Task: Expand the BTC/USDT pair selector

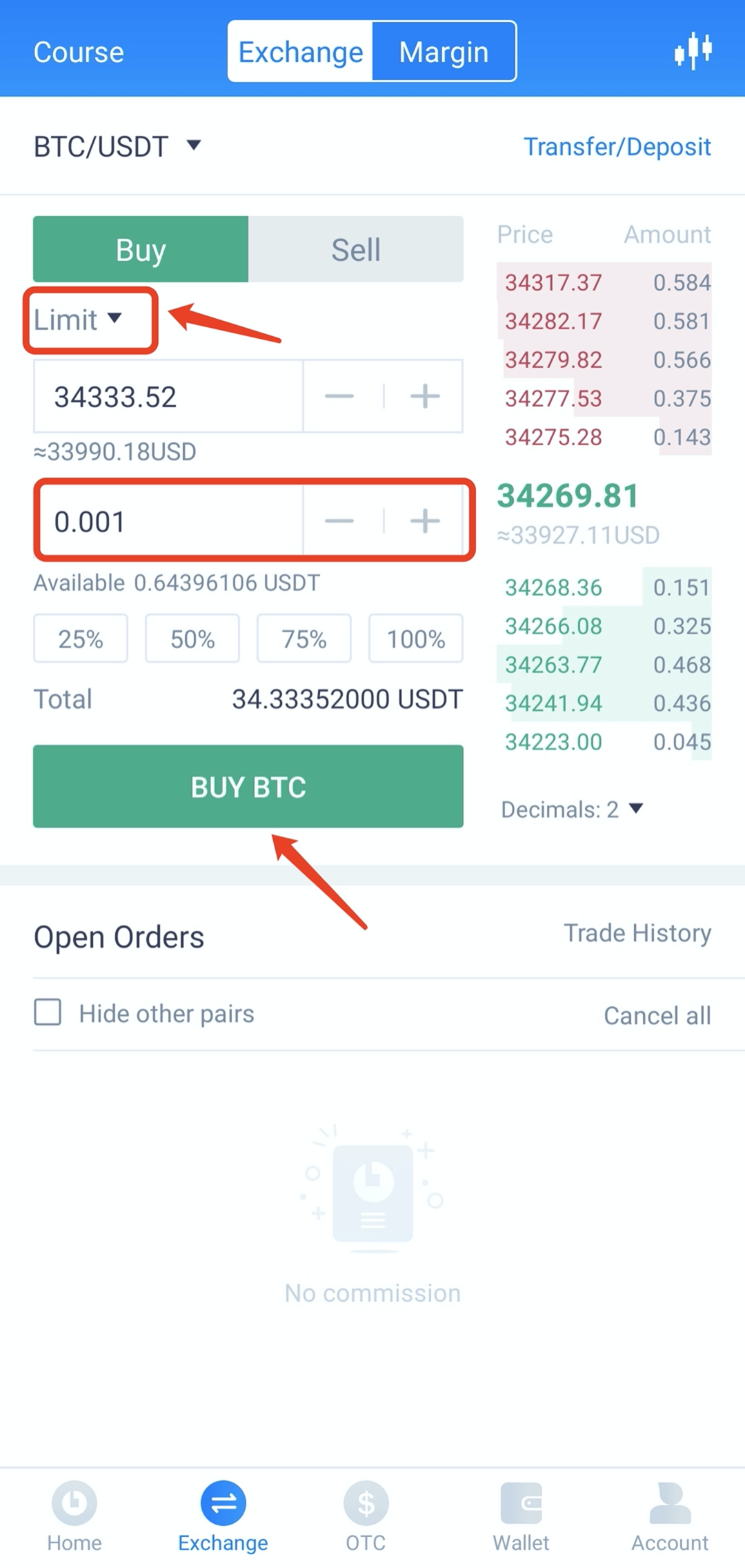Action: click(117, 146)
